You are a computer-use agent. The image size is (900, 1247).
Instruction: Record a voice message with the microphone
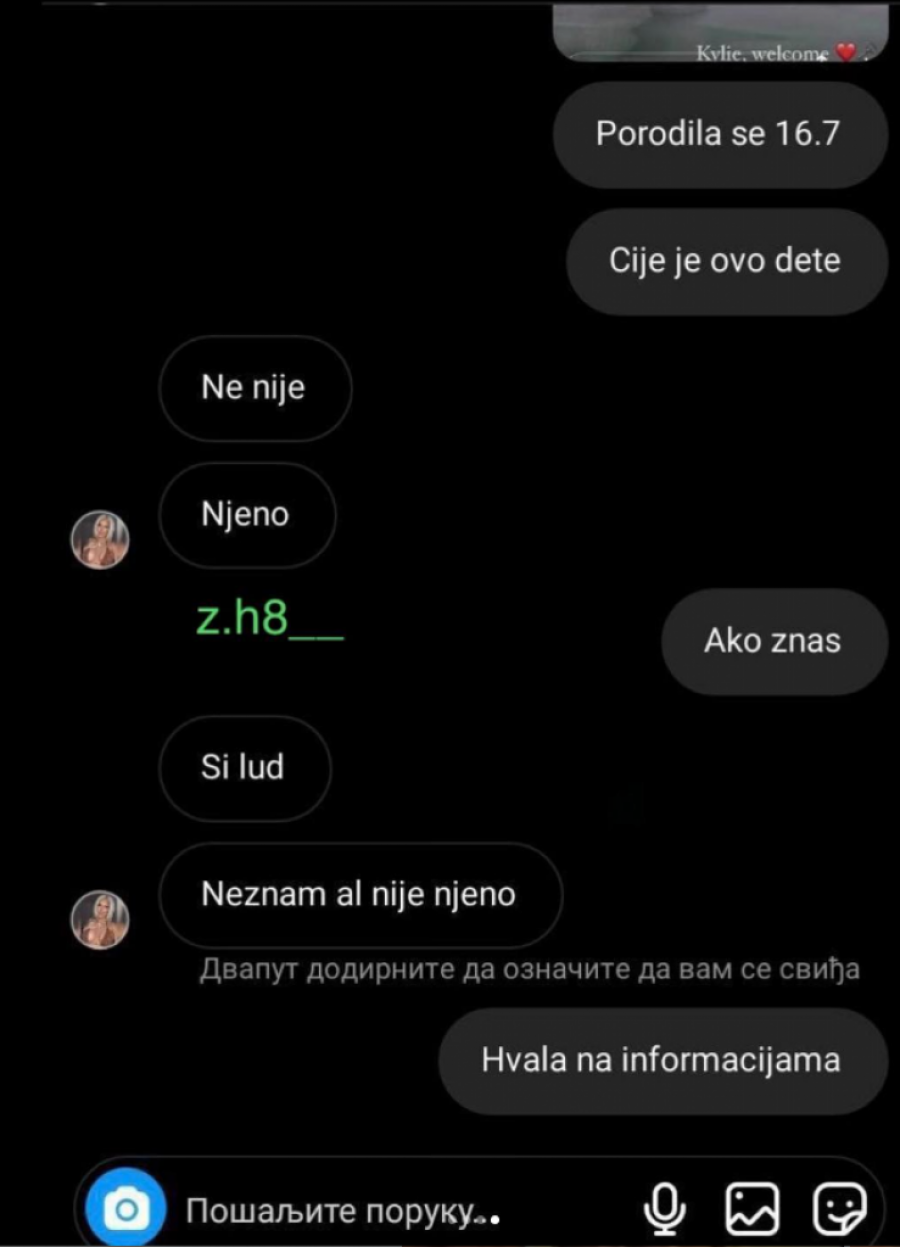662,1211
